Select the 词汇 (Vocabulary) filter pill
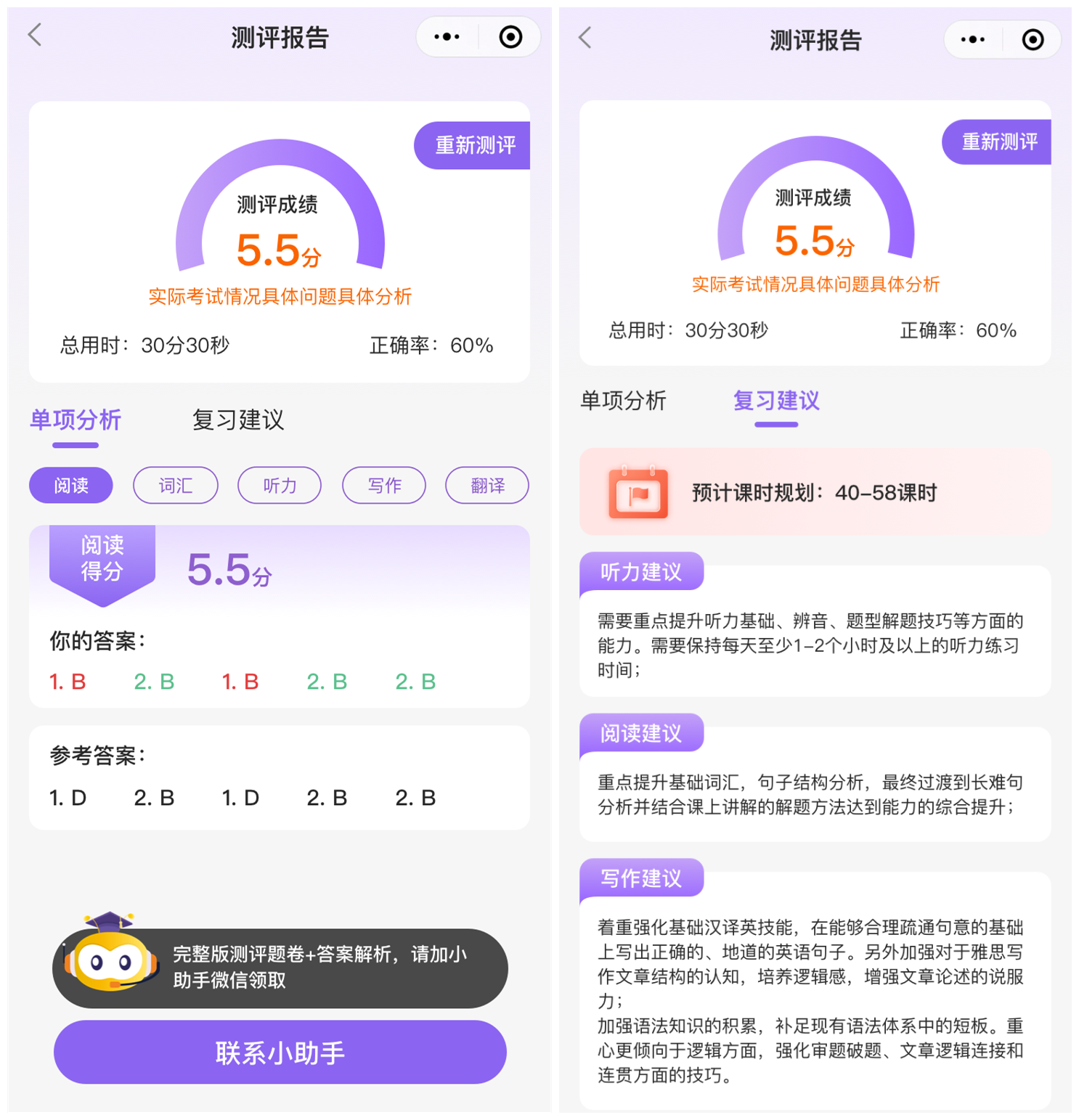The width and height of the screenshot is (1079, 1120). pyautogui.click(x=175, y=485)
